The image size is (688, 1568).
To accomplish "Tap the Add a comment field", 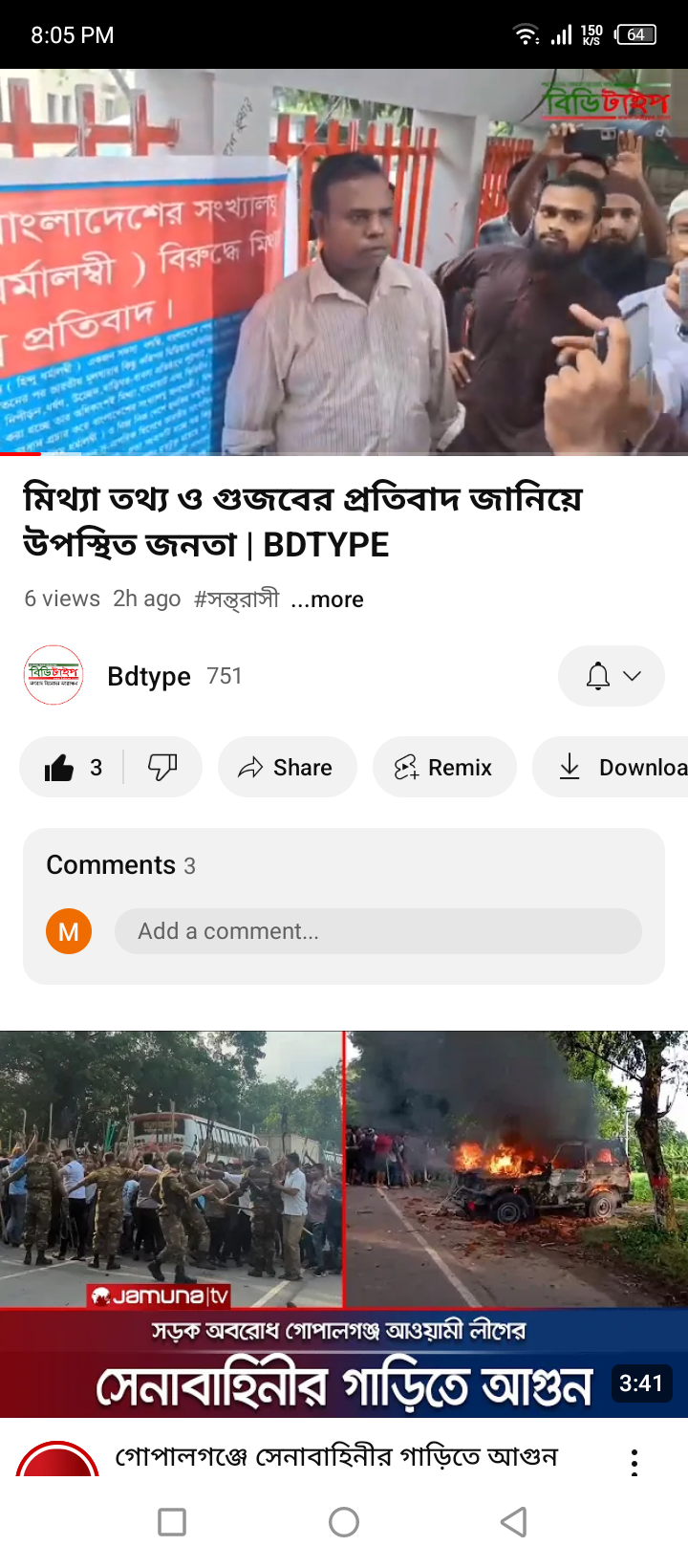I will (378, 931).
